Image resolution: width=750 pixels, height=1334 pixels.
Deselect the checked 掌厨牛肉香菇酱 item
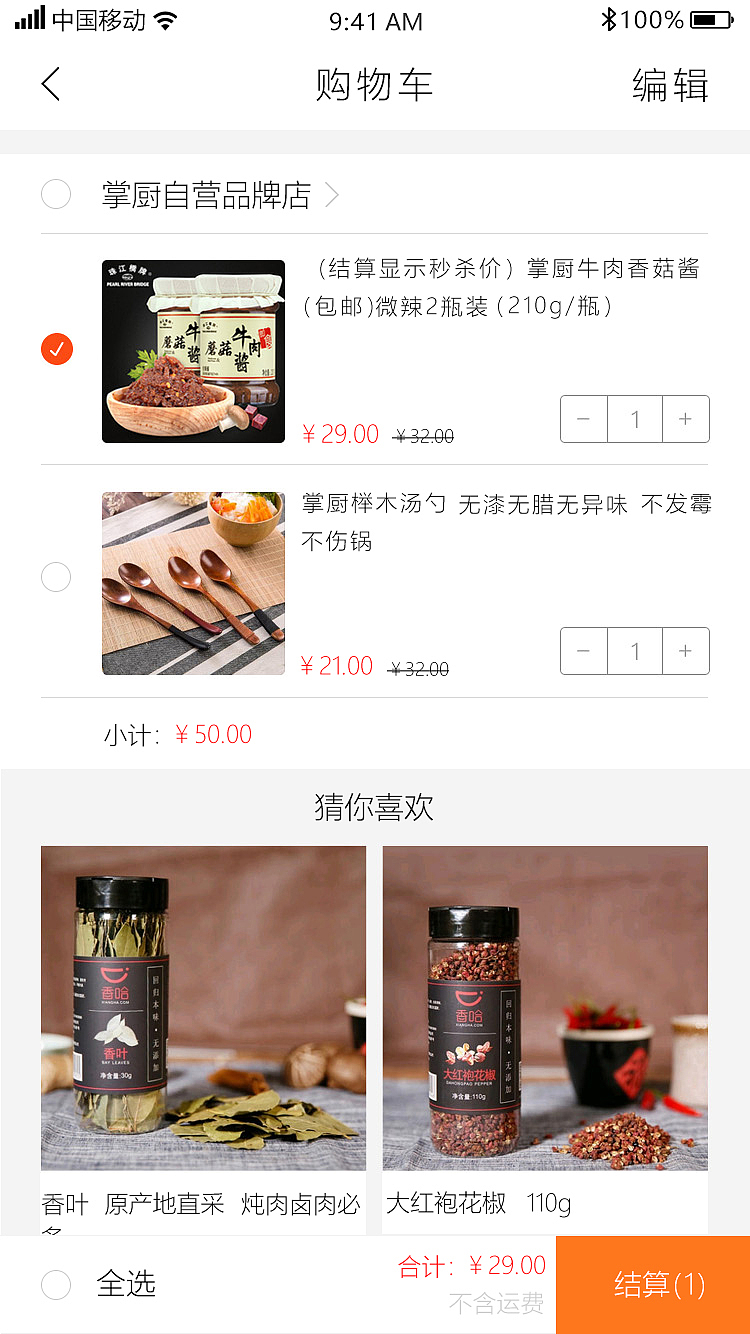tap(56, 349)
